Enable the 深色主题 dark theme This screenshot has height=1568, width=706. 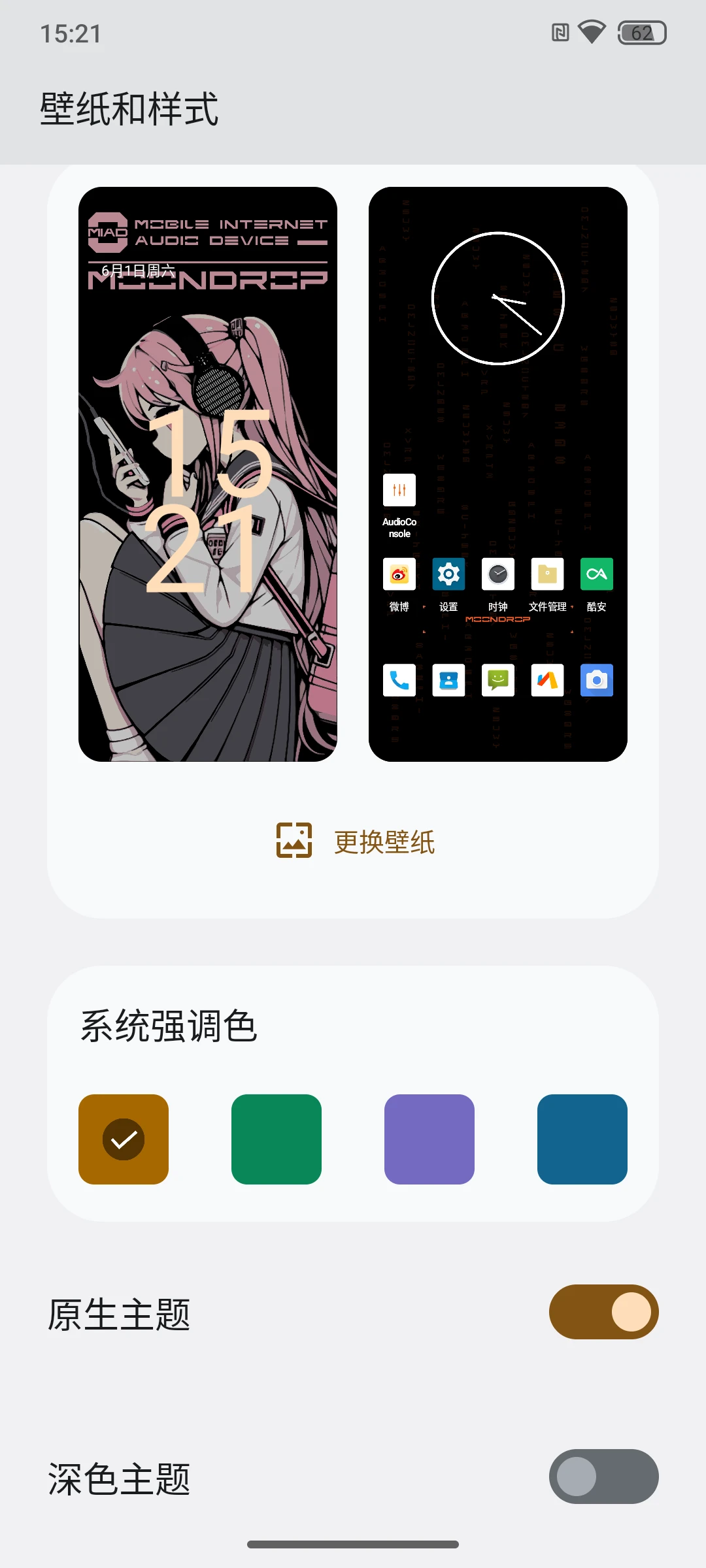[603, 1477]
